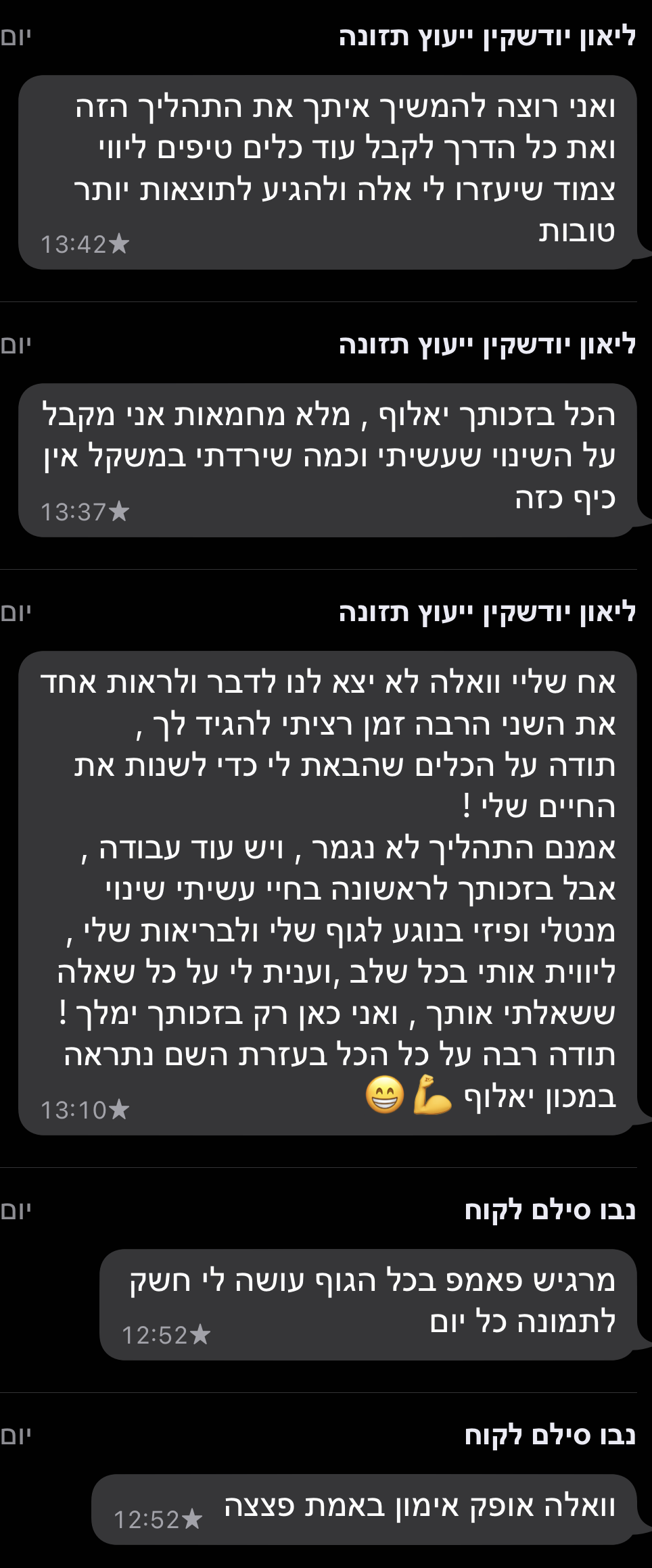Open starred message sent at 13:37
Image resolution: width=652 pixels, height=1568 pixels.
327,460
